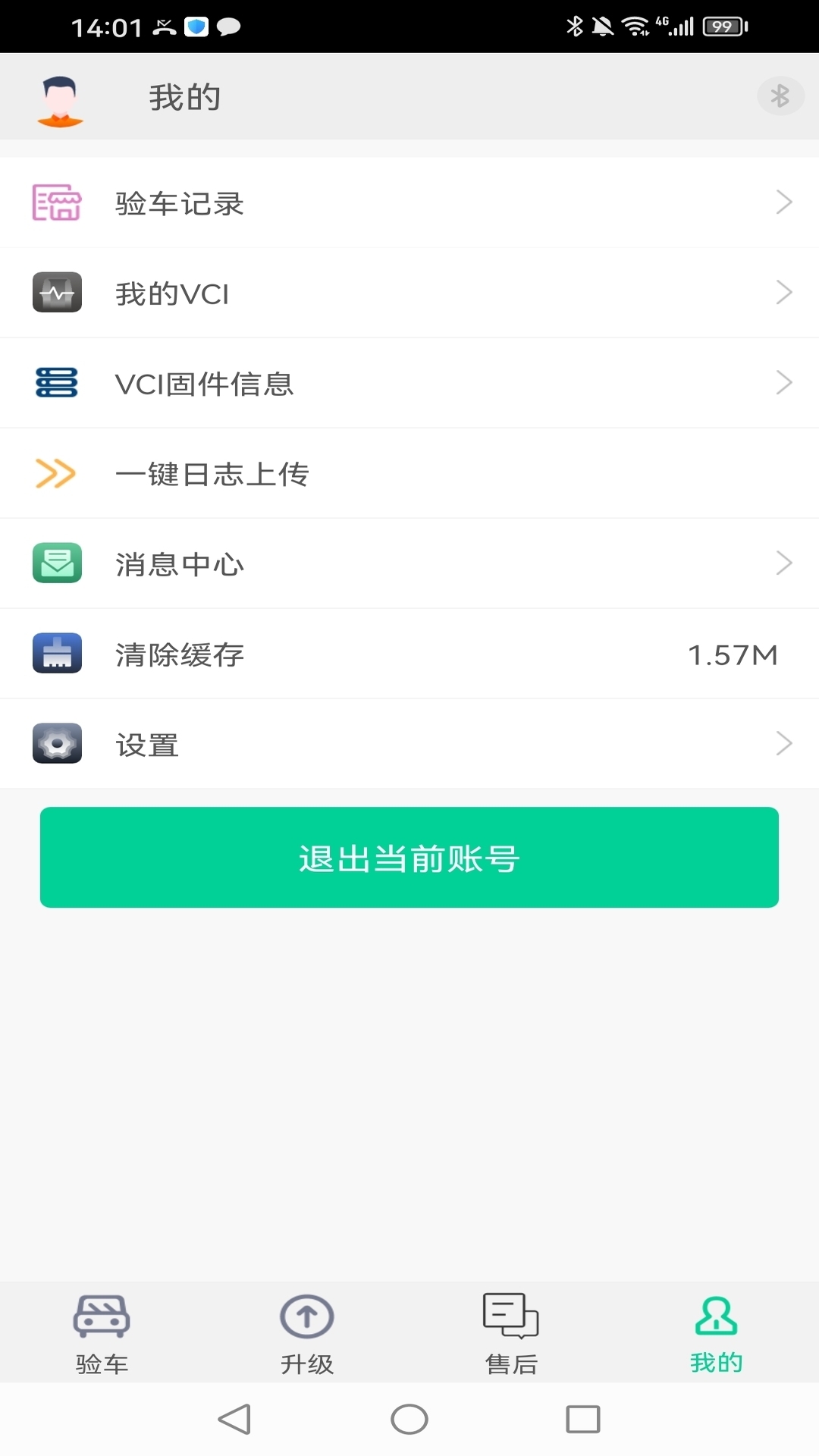This screenshot has width=819, height=1456.
Task: Select the VCI固件信息 firmware icon
Action: point(55,383)
